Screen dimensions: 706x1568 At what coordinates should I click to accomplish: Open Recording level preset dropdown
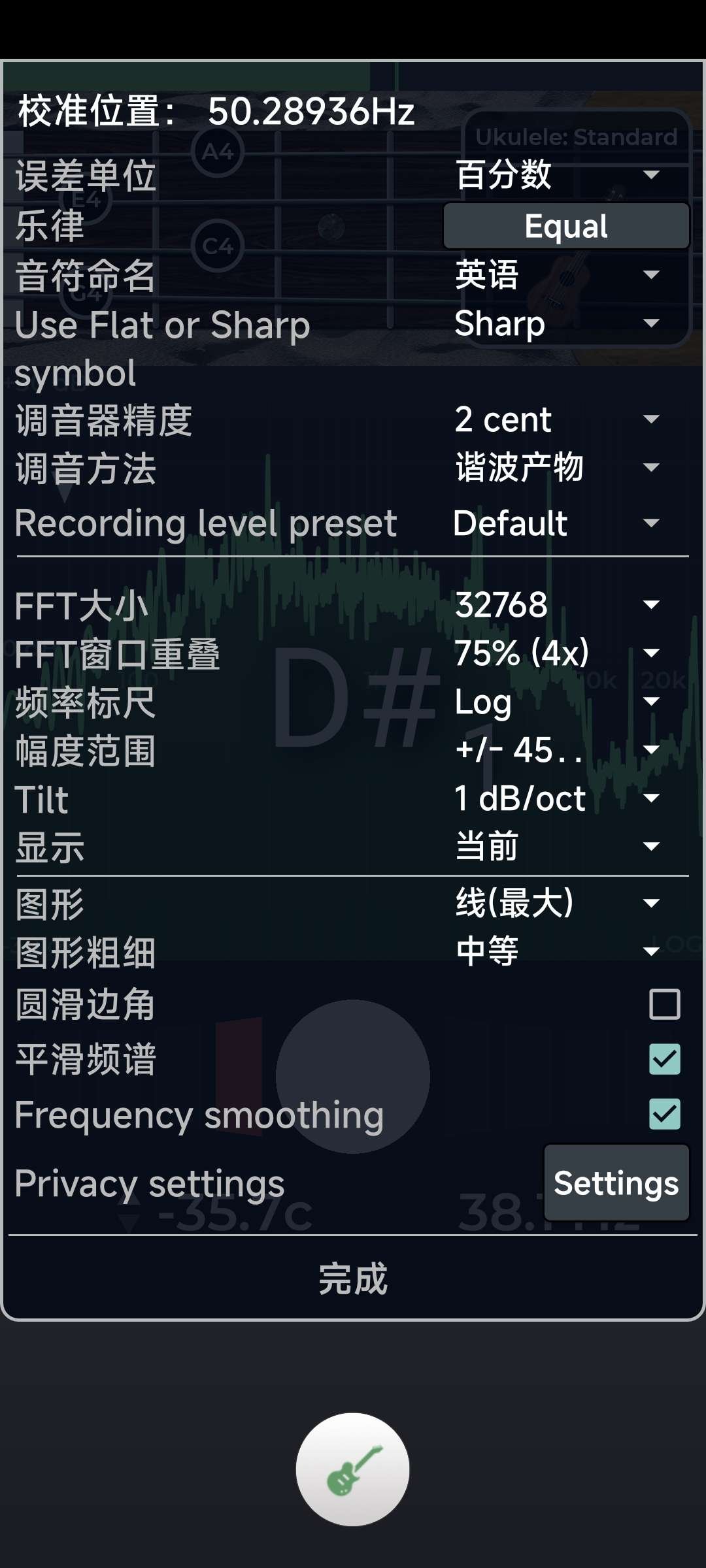(559, 523)
